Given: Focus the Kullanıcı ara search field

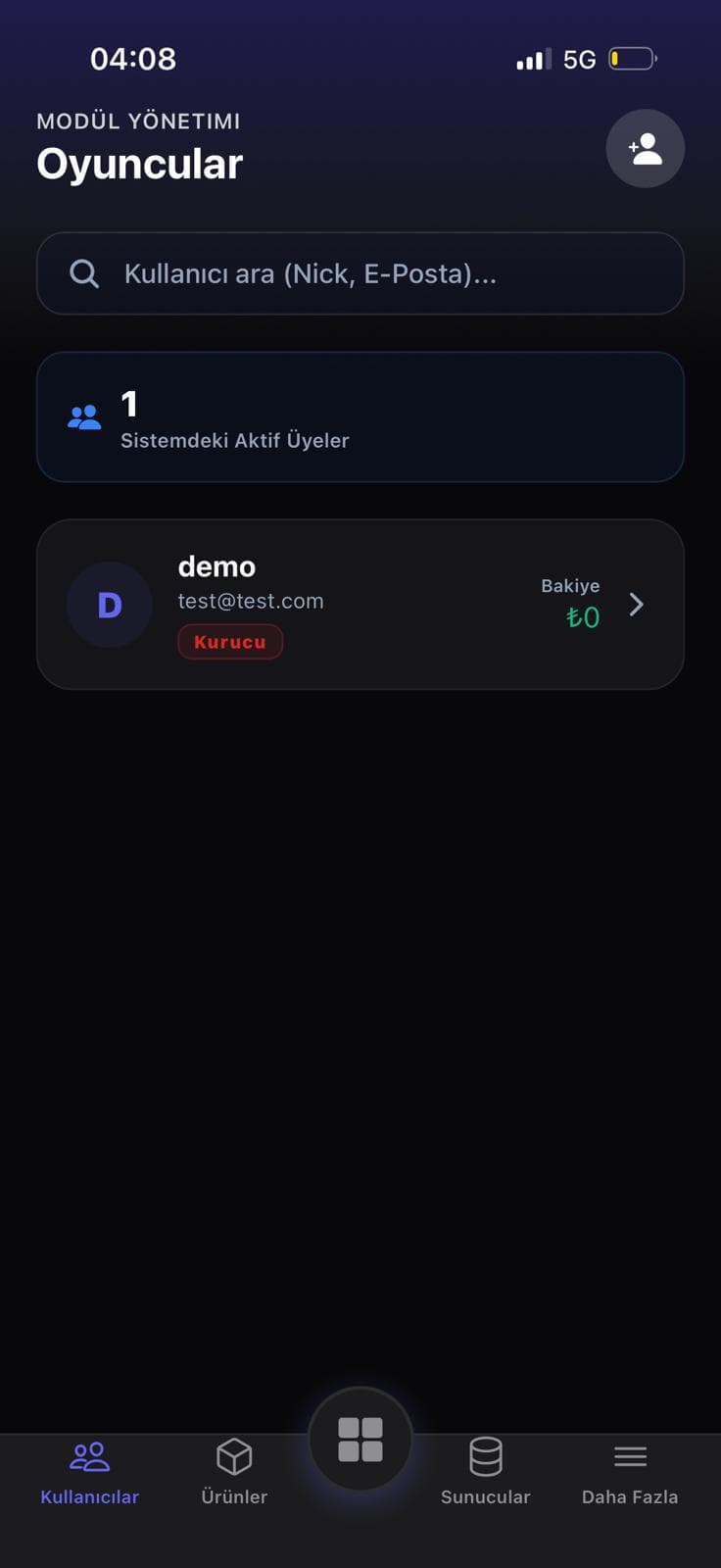Looking at the screenshot, I should point(360,273).
